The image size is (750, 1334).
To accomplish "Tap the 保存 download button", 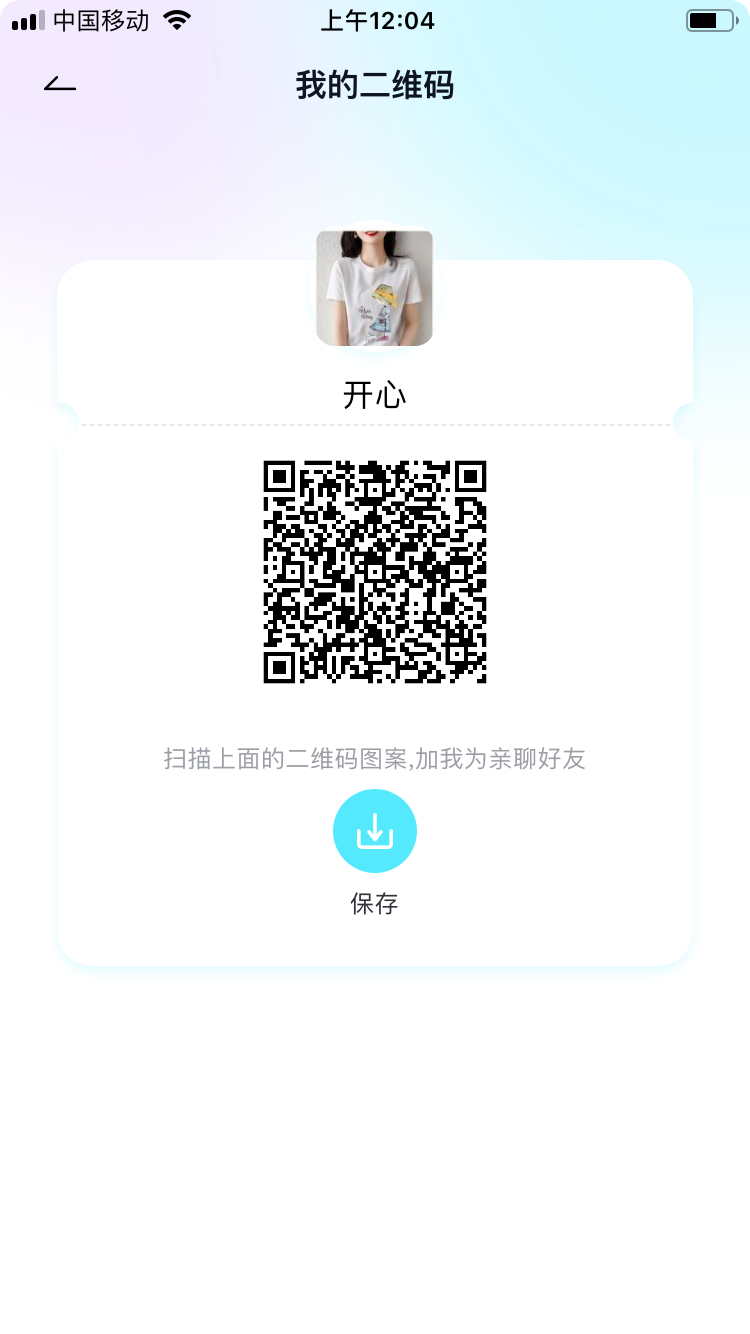I will tap(375, 831).
